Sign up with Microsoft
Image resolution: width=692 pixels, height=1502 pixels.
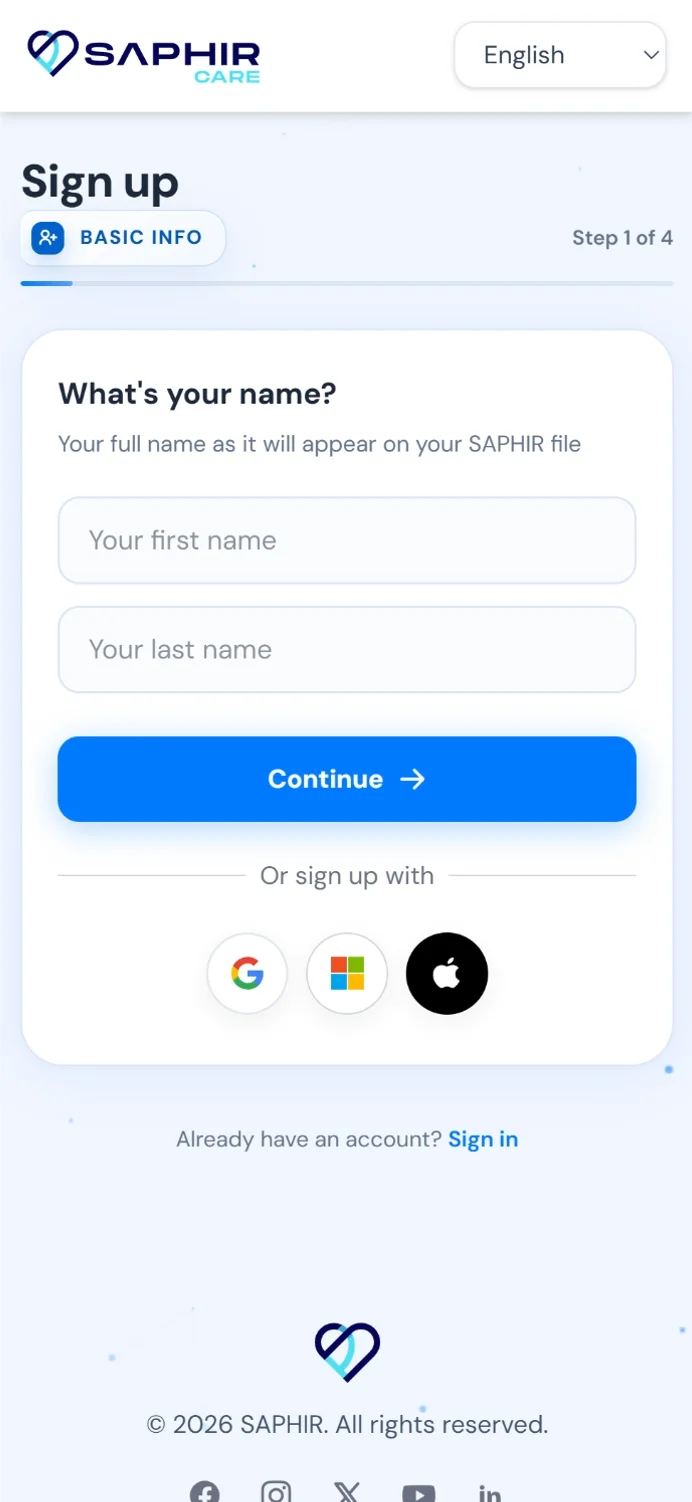(x=347, y=973)
